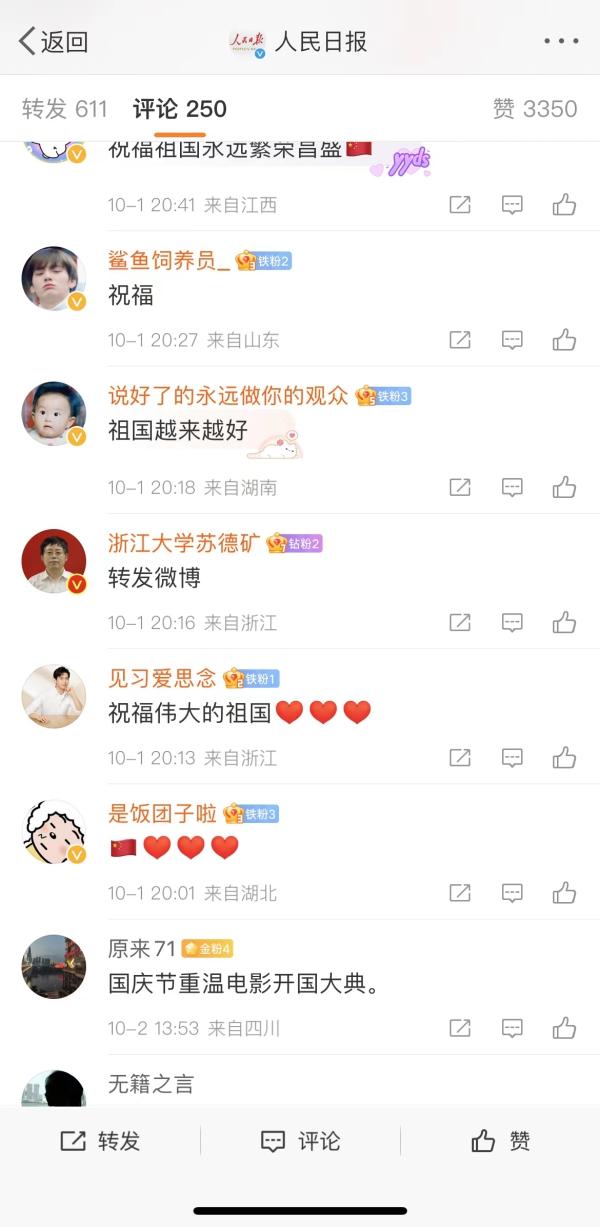The height and width of the screenshot is (1227, 600).
Task: Reply to 原来71's comment about 开国大典
Action: [x=512, y=1027]
